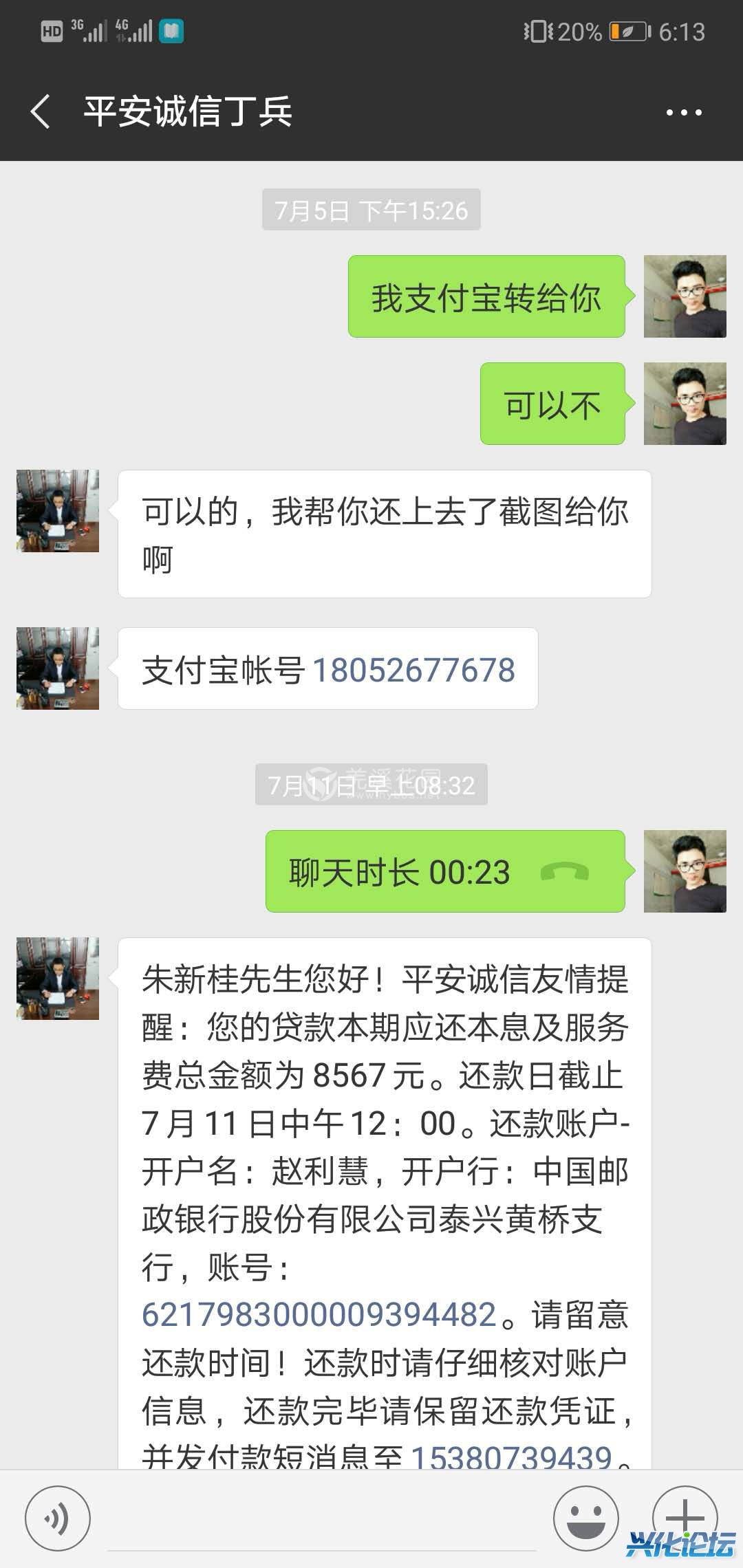Image resolution: width=743 pixels, height=1568 pixels.
Task: Open contact avatar beside 支付宝帐号 message
Action: [58, 668]
